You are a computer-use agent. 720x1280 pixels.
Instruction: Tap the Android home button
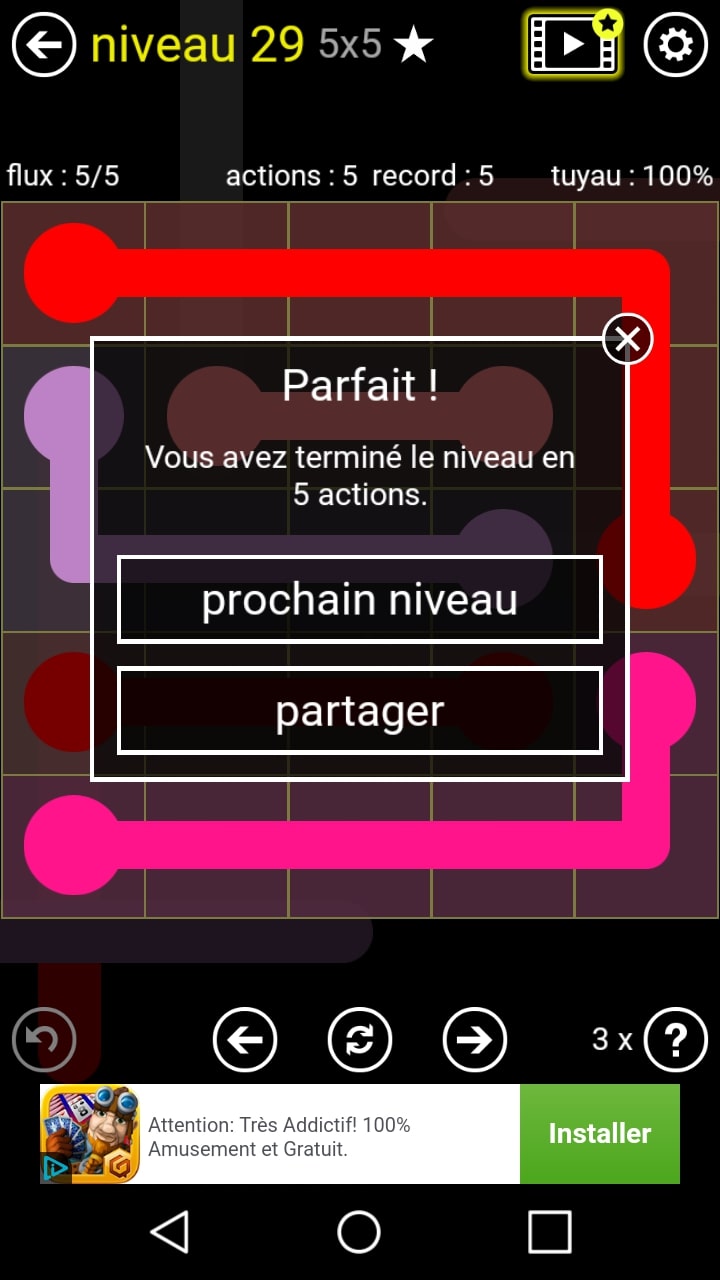(x=359, y=1231)
